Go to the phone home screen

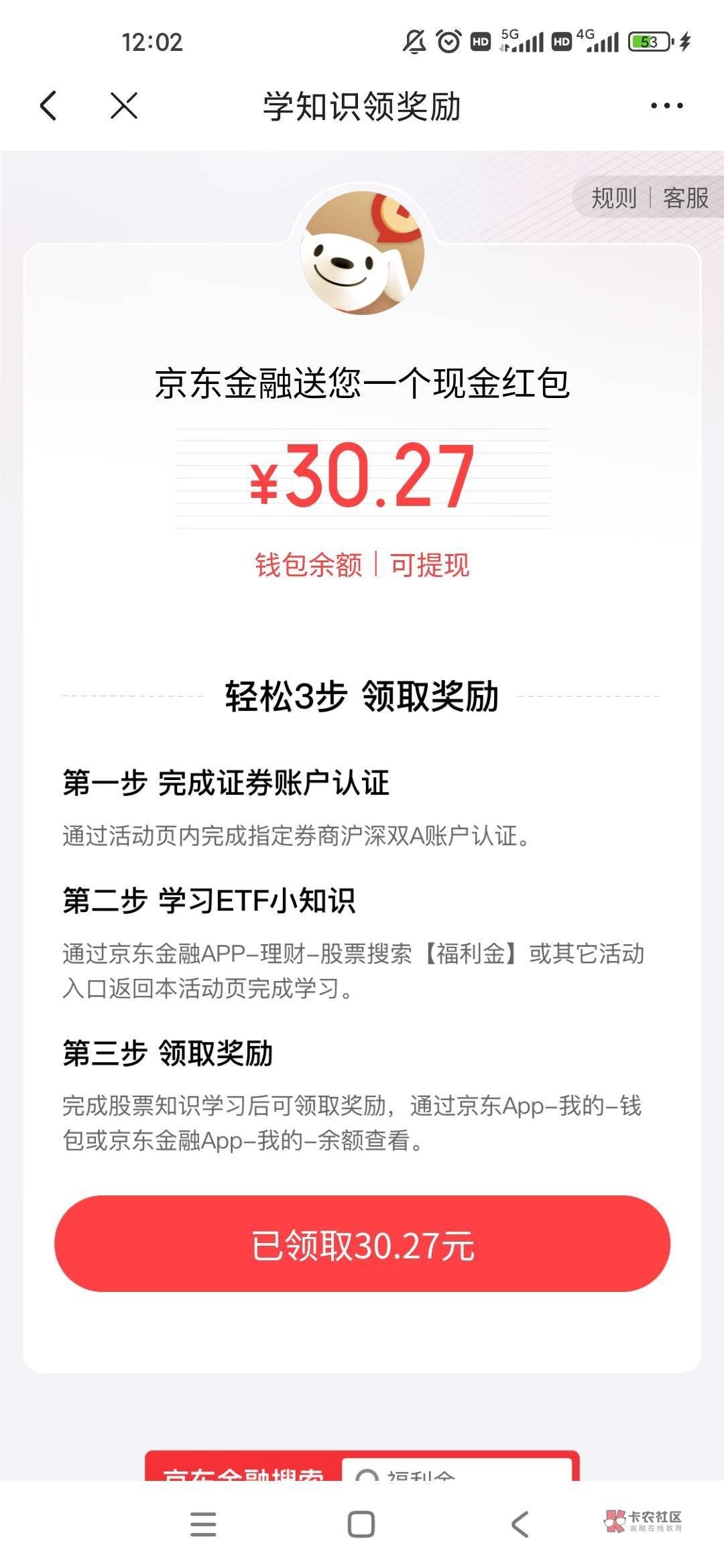click(361, 1524)
